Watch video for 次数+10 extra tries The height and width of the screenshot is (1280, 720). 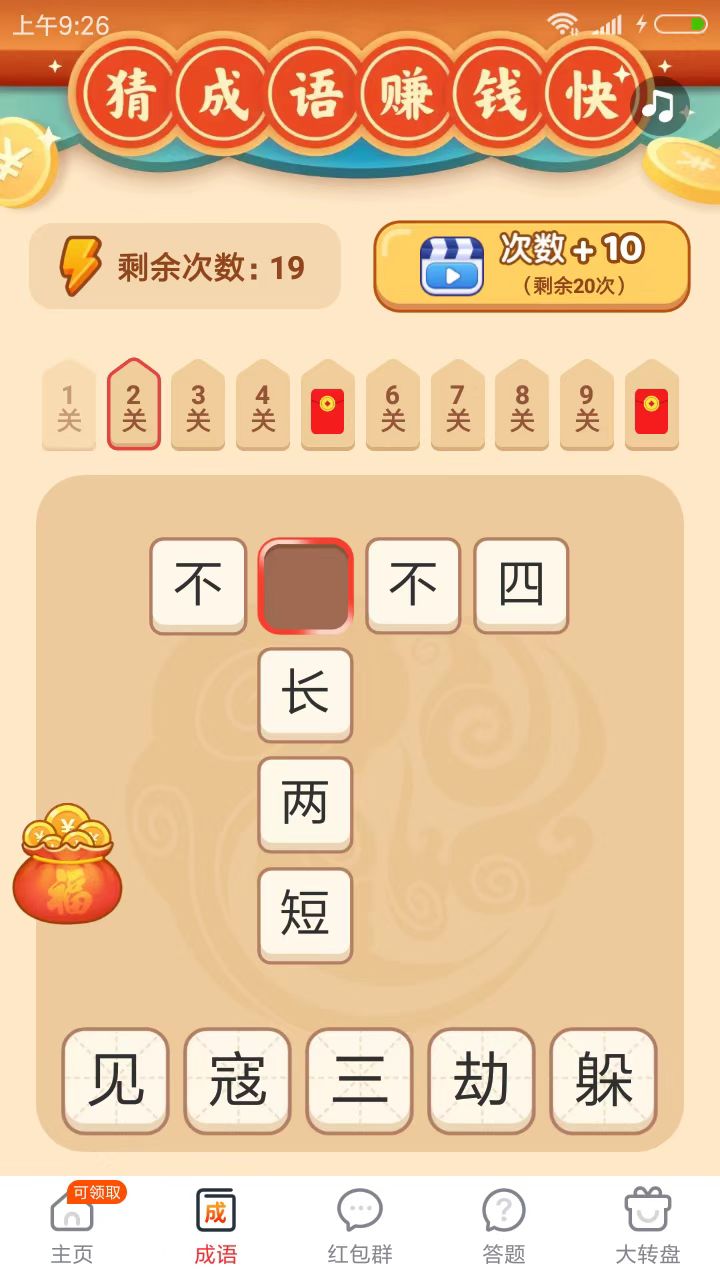click(x=532, y=266)
